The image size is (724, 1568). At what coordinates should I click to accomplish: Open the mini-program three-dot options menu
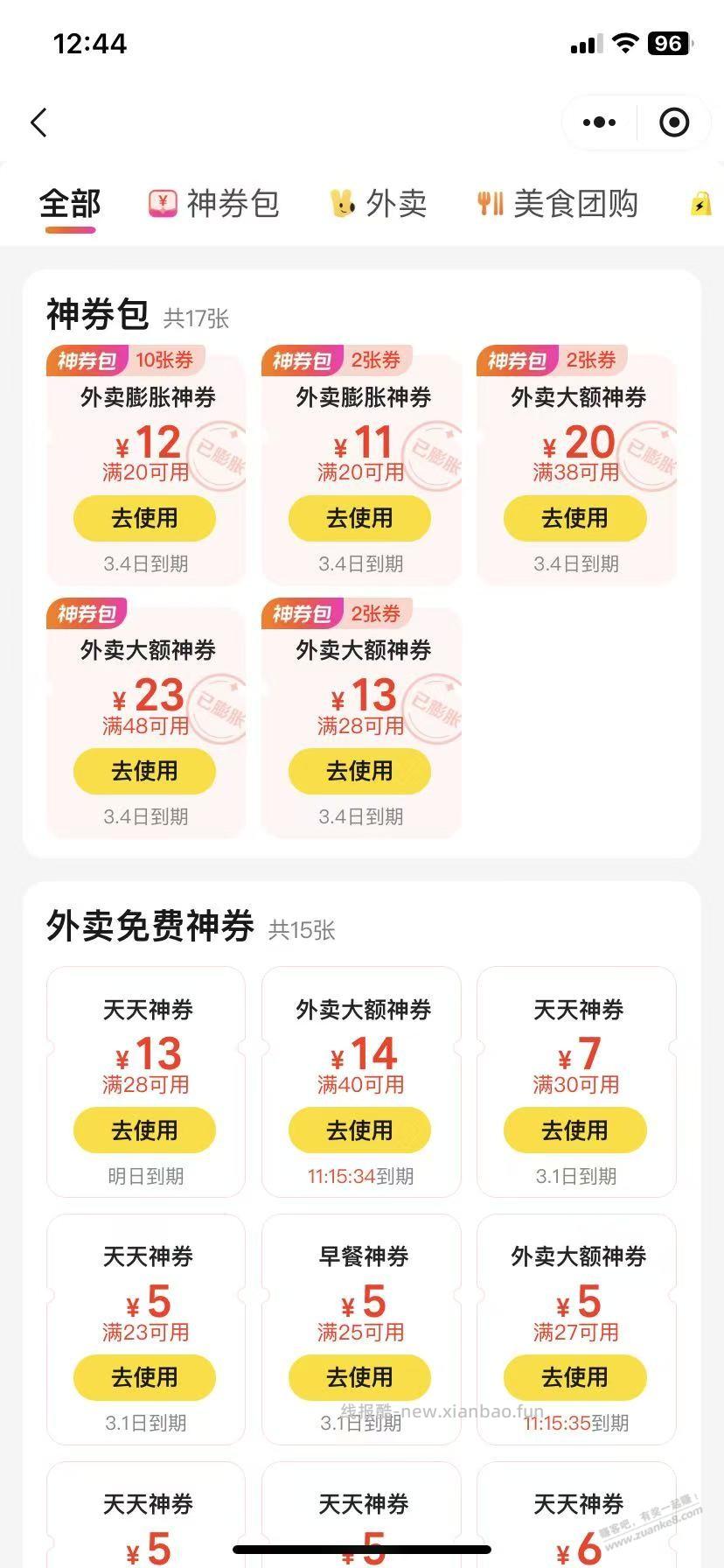tap(598, 122)
